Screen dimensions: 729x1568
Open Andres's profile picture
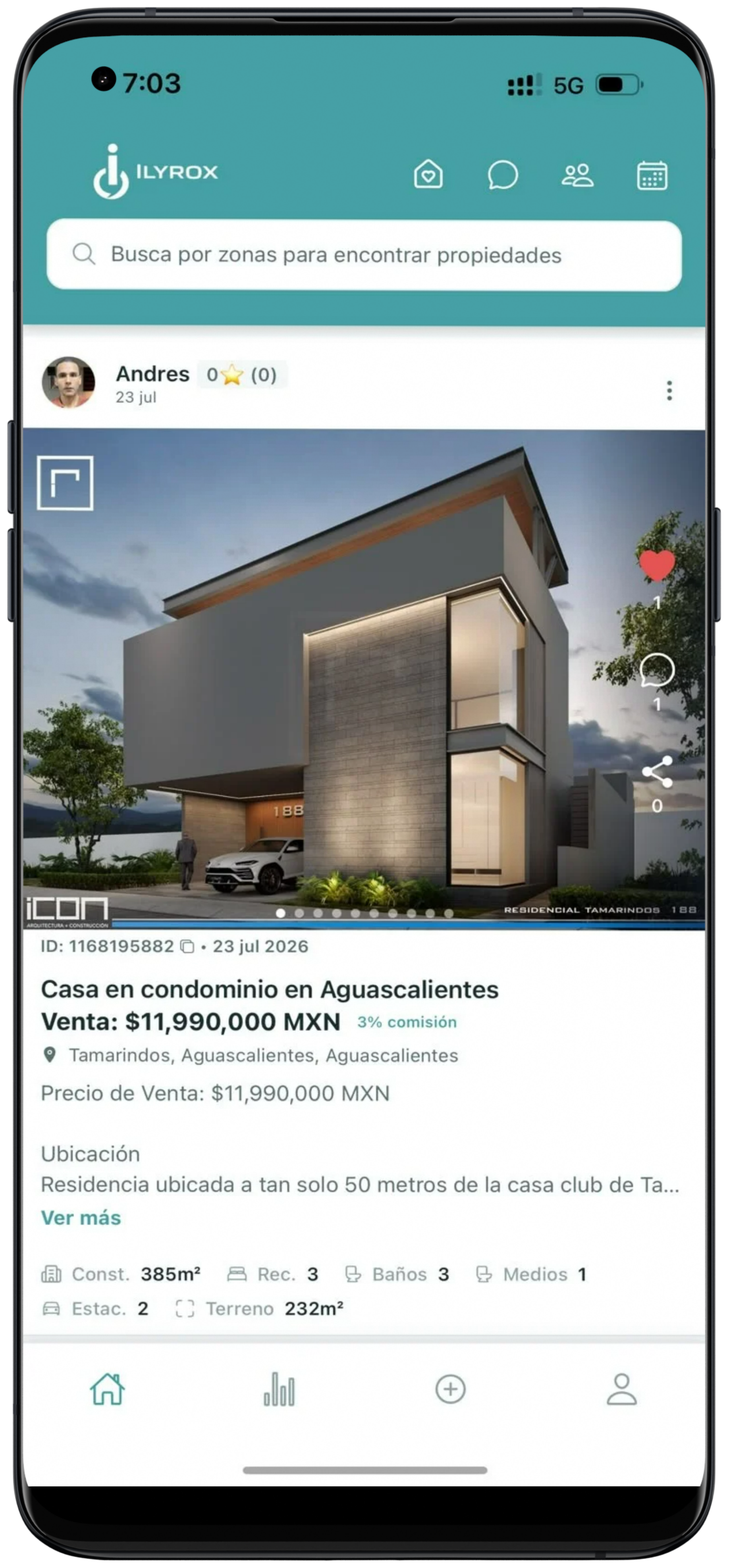click(x=68, y=382)
